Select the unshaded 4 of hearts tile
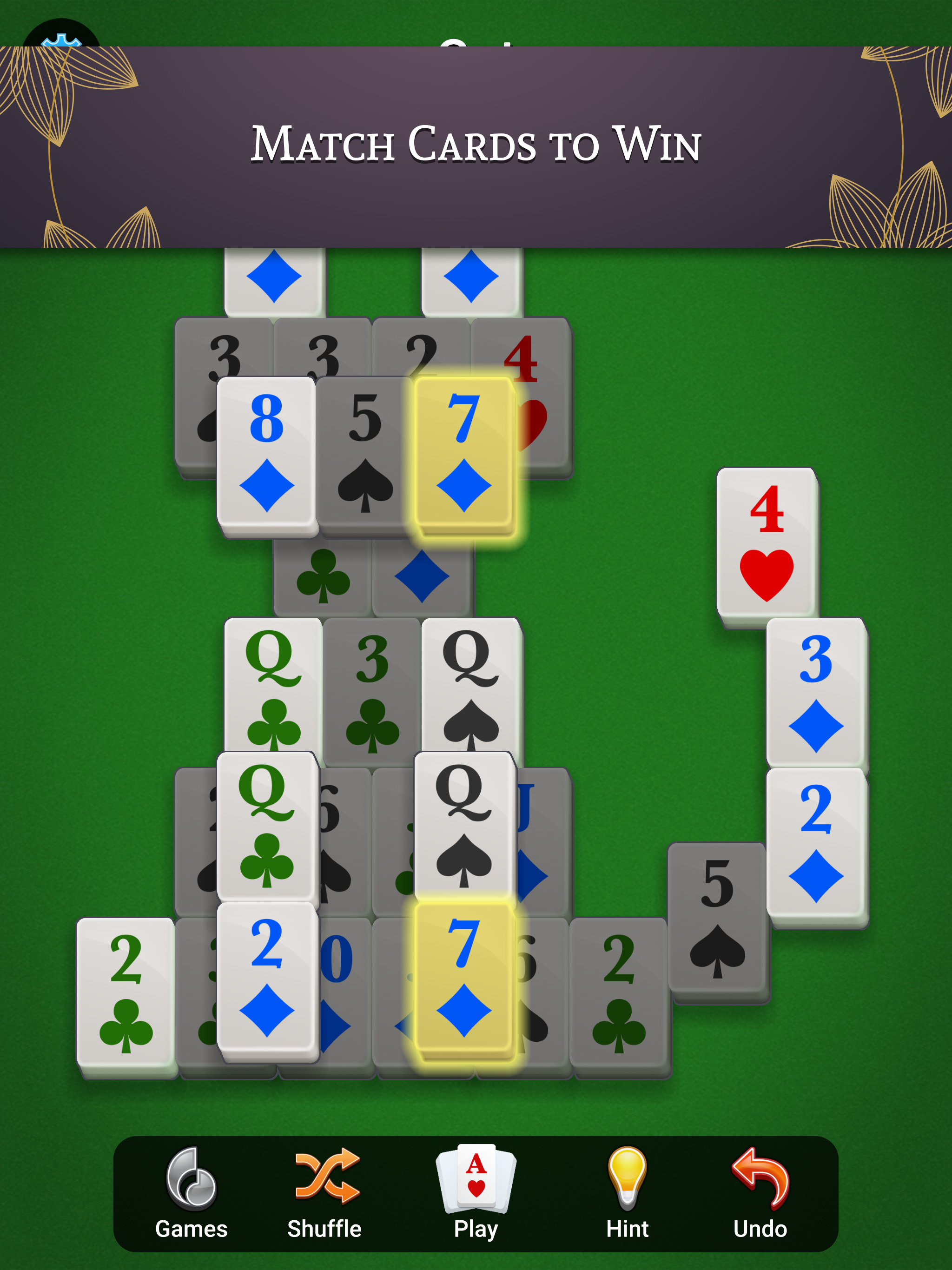The height and width of the screenshot is (1270, 952). click(x=767, y=542)
